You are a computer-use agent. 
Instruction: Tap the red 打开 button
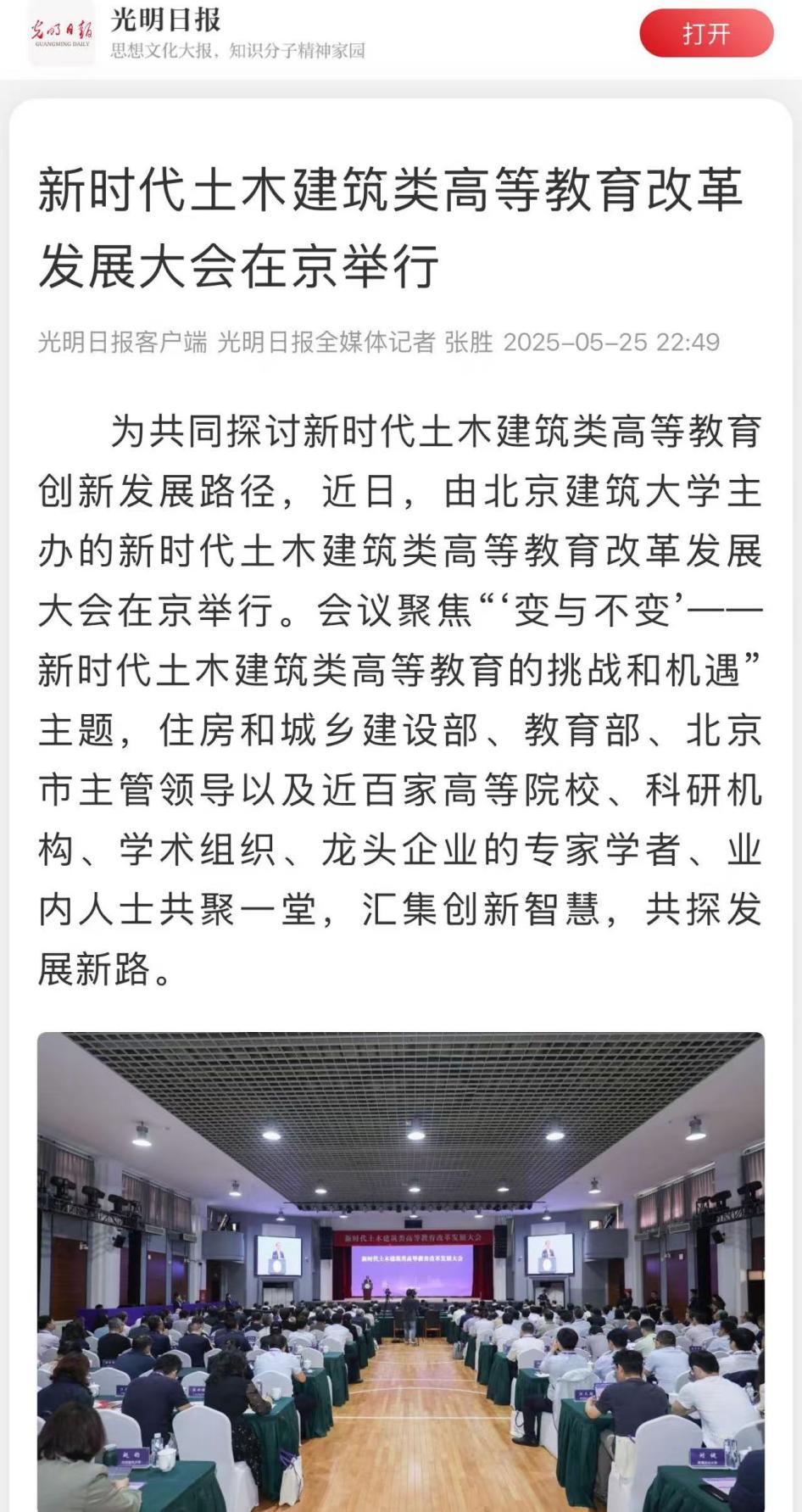pos(705,34)
